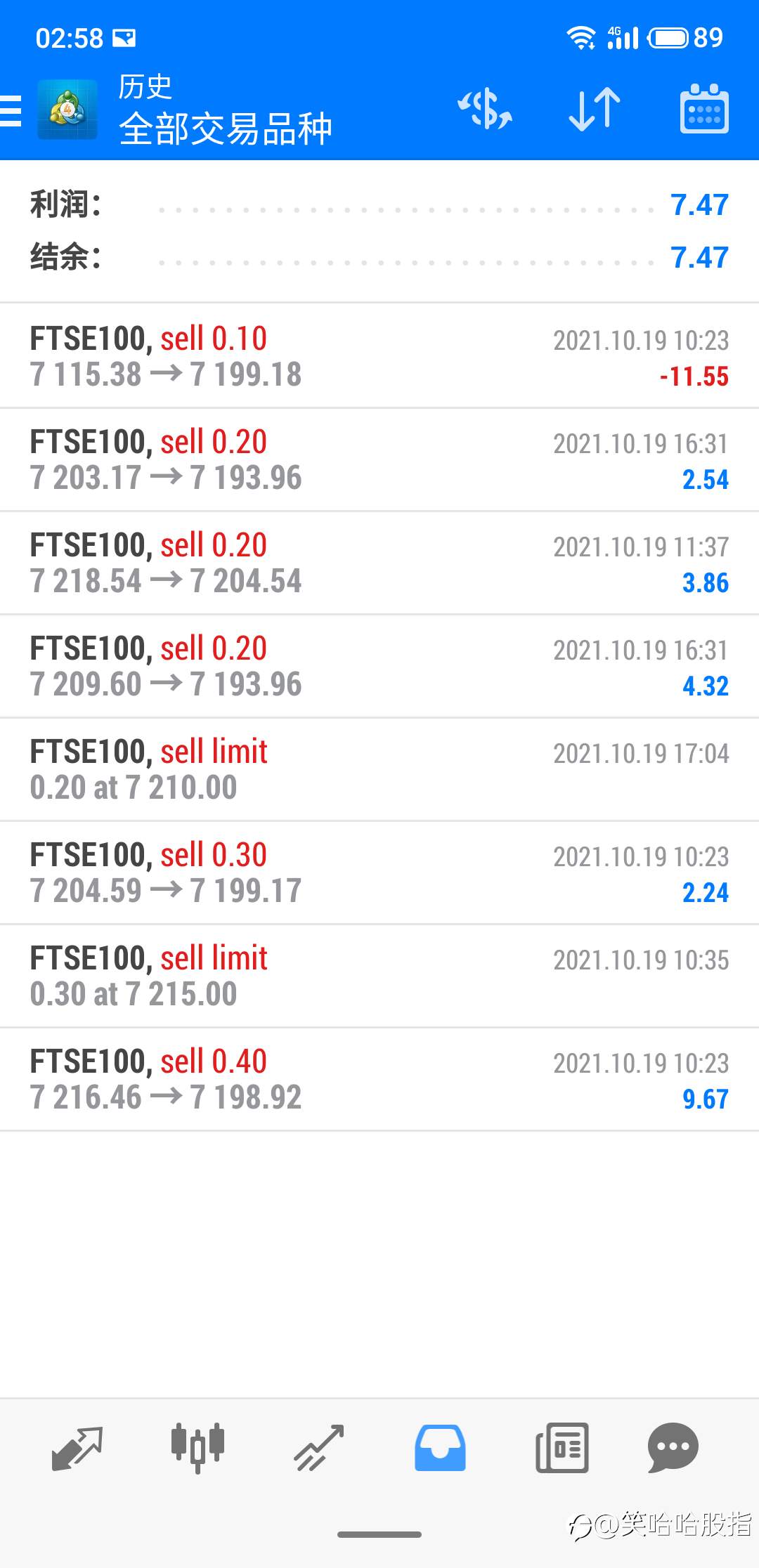Open the sell 0.30 trade at 7 204.59
Viewport: 759px width, 1568px height.
coord(379,873)
